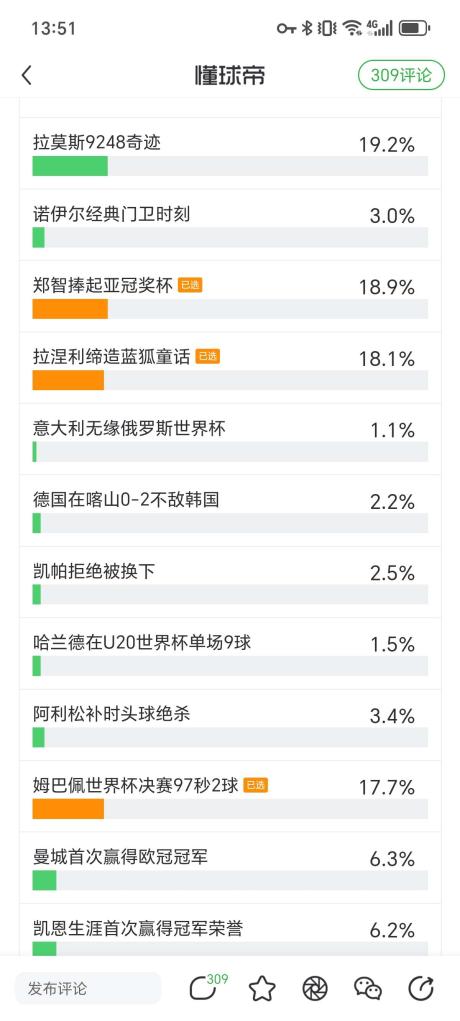460x1021 pixels.
Task: Go back using the top-left arrow
Action: pos(27,76)
